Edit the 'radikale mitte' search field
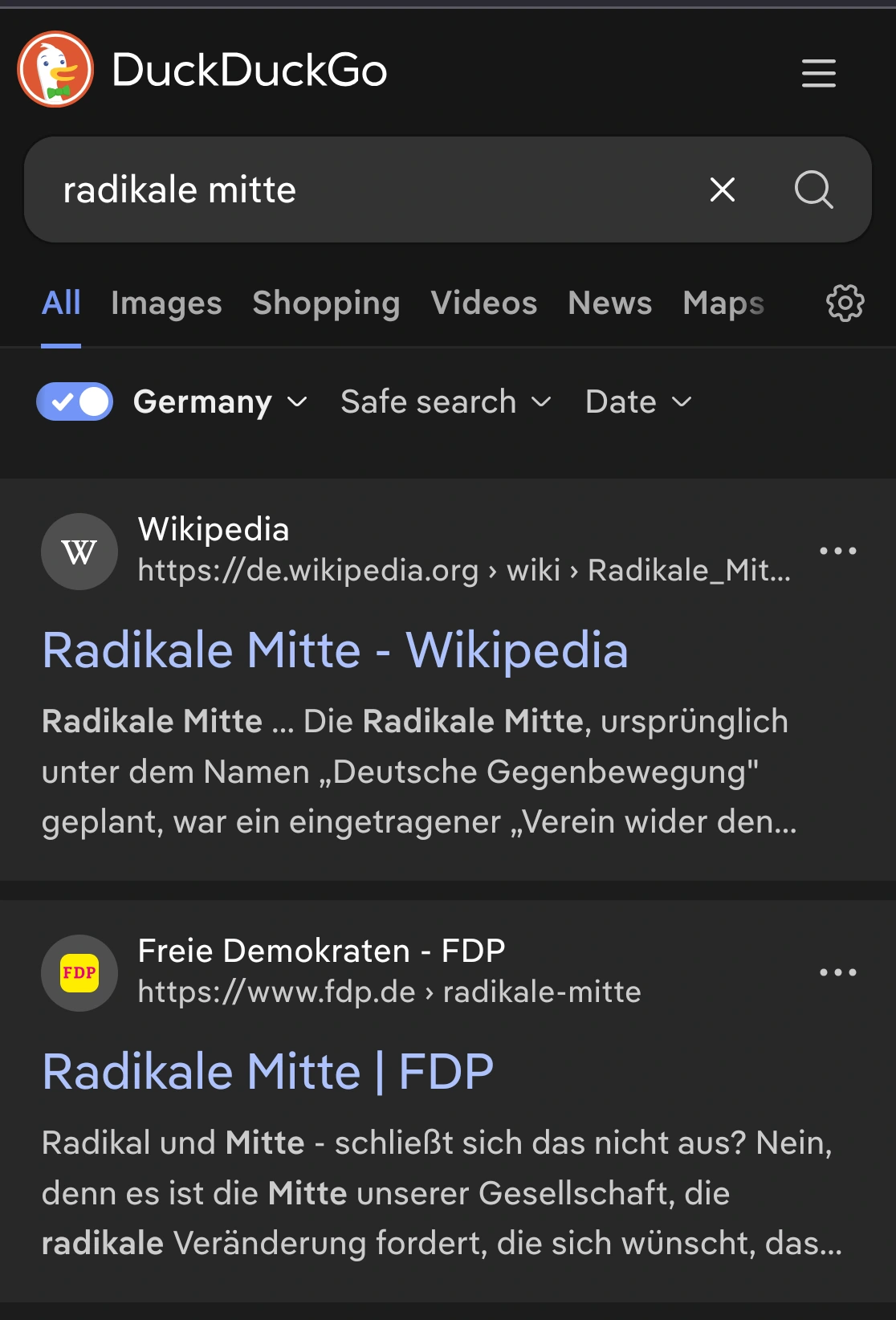896x1320 pixels. tap(361, 190)
